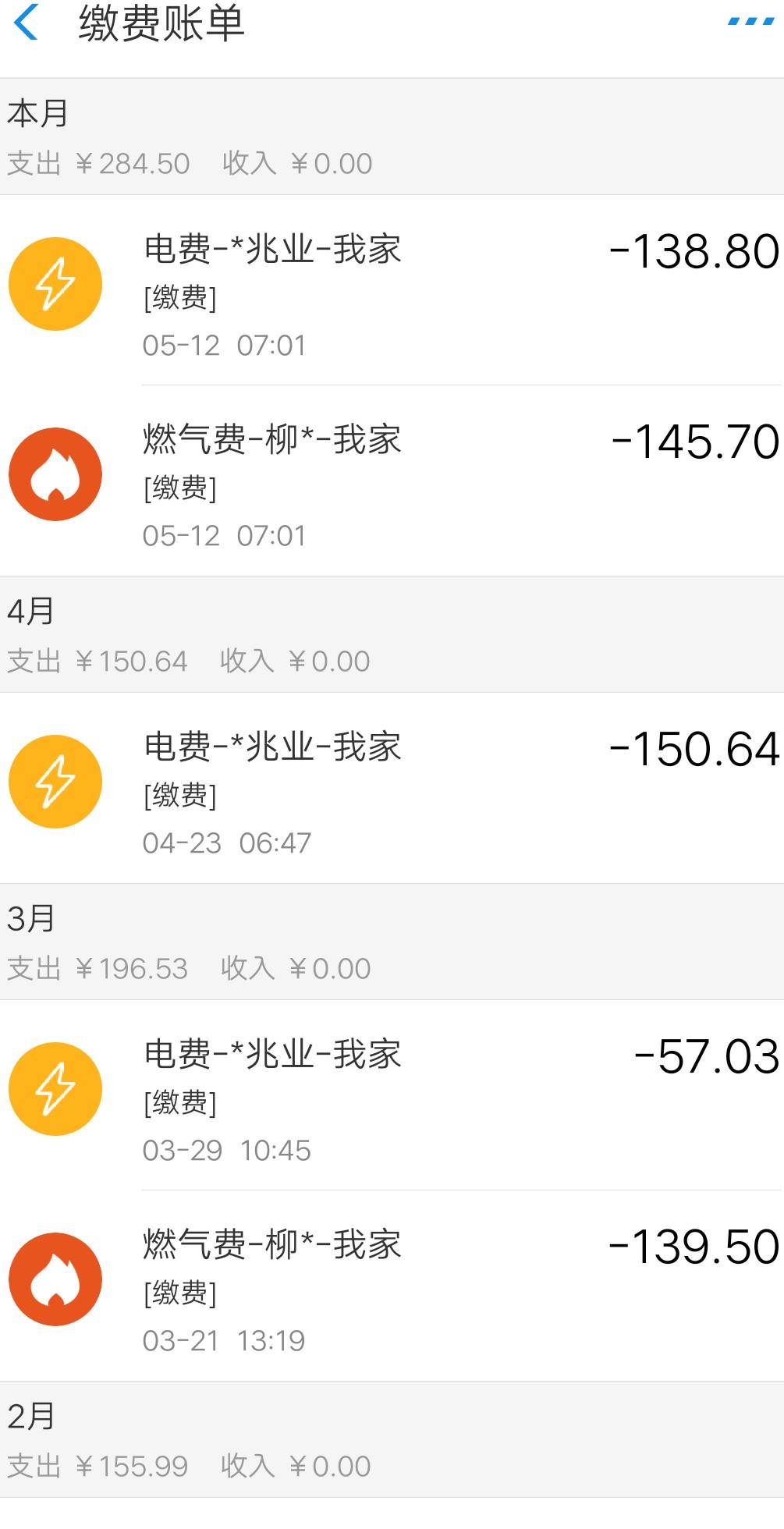
Task: Go back from the 缴费账单 page
Action: click(x=27, y=23)
